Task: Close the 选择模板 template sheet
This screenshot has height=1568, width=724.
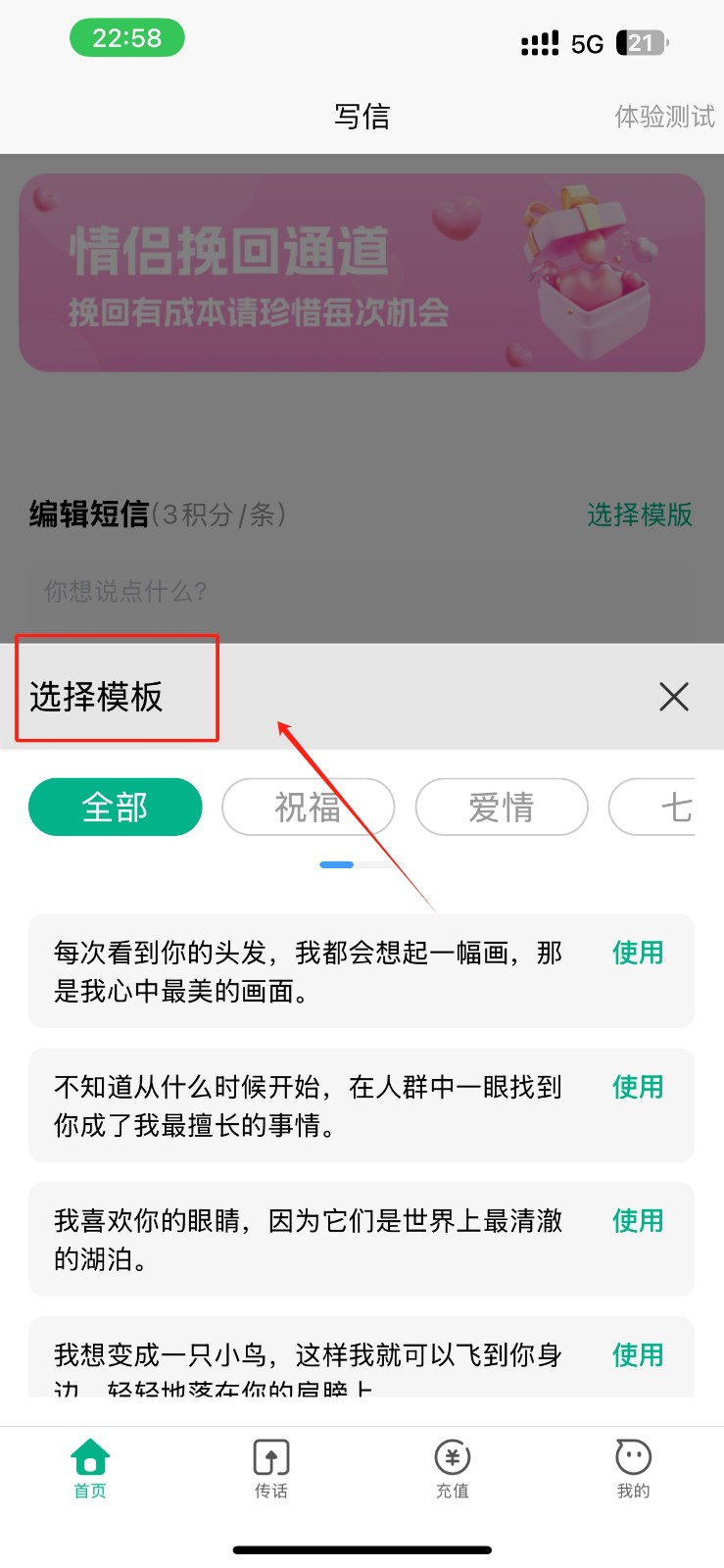Action: [673, 697]
